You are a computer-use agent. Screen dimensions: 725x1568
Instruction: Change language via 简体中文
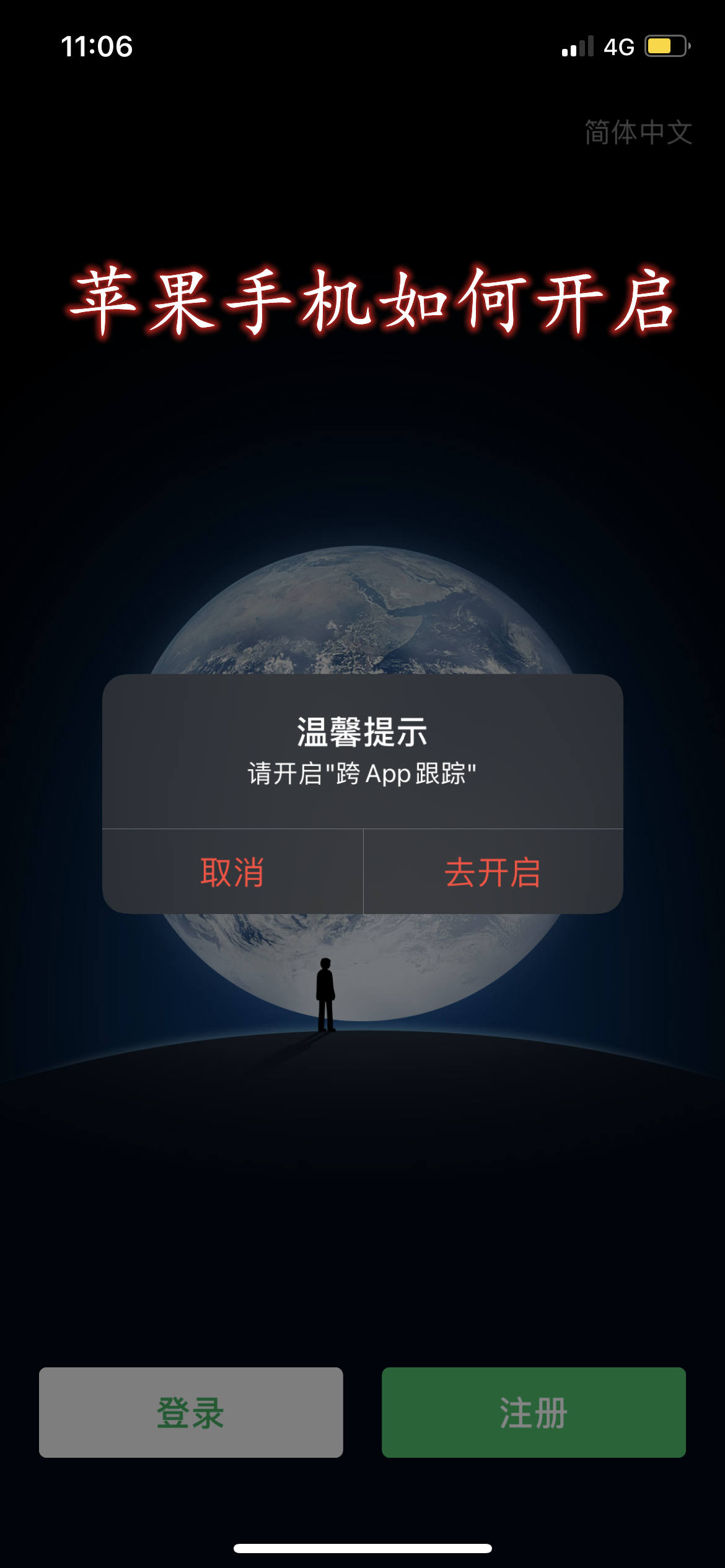(x=638, y=133)
